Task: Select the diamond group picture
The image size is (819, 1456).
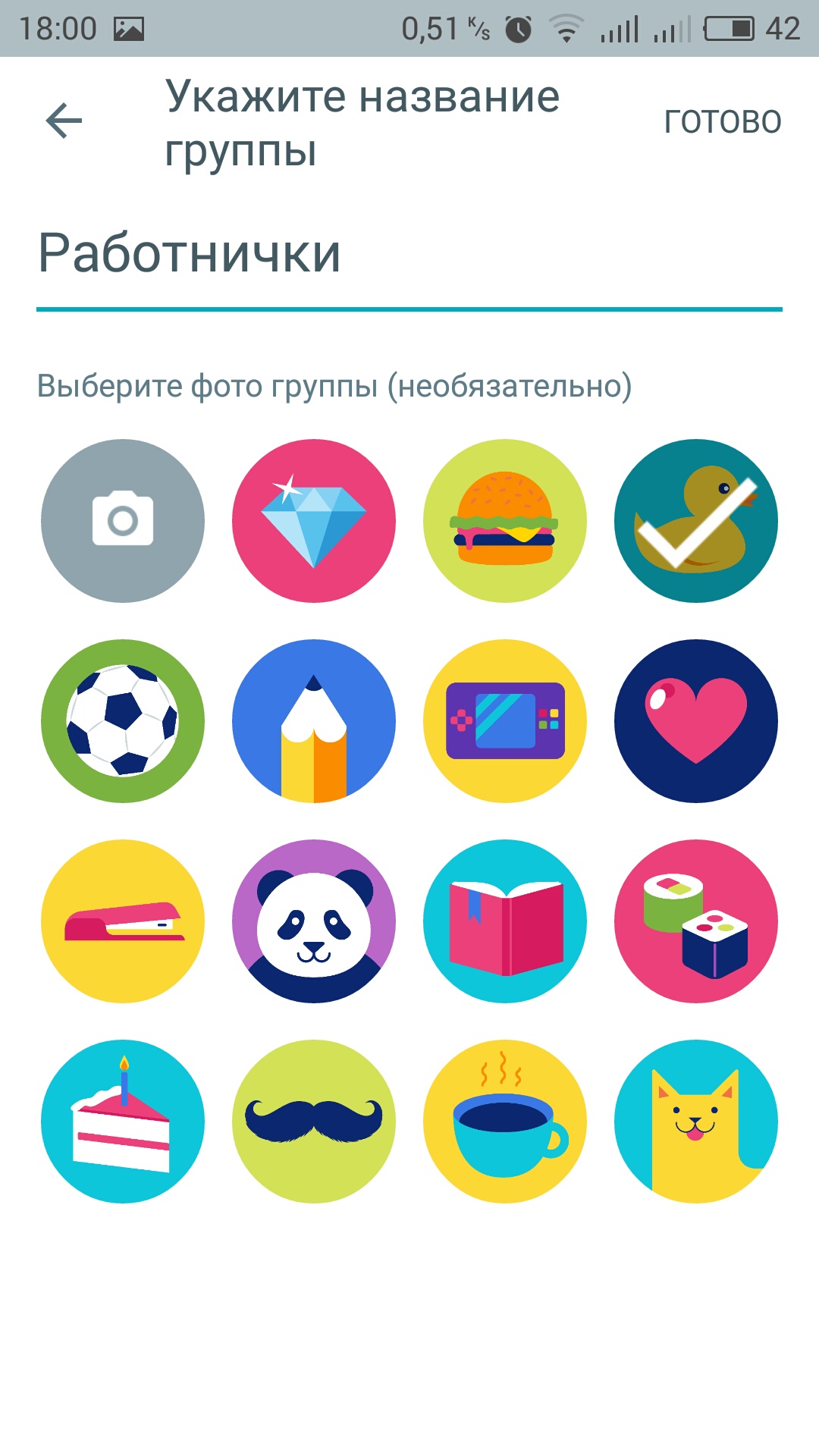Action: click(x=314, y=521)
